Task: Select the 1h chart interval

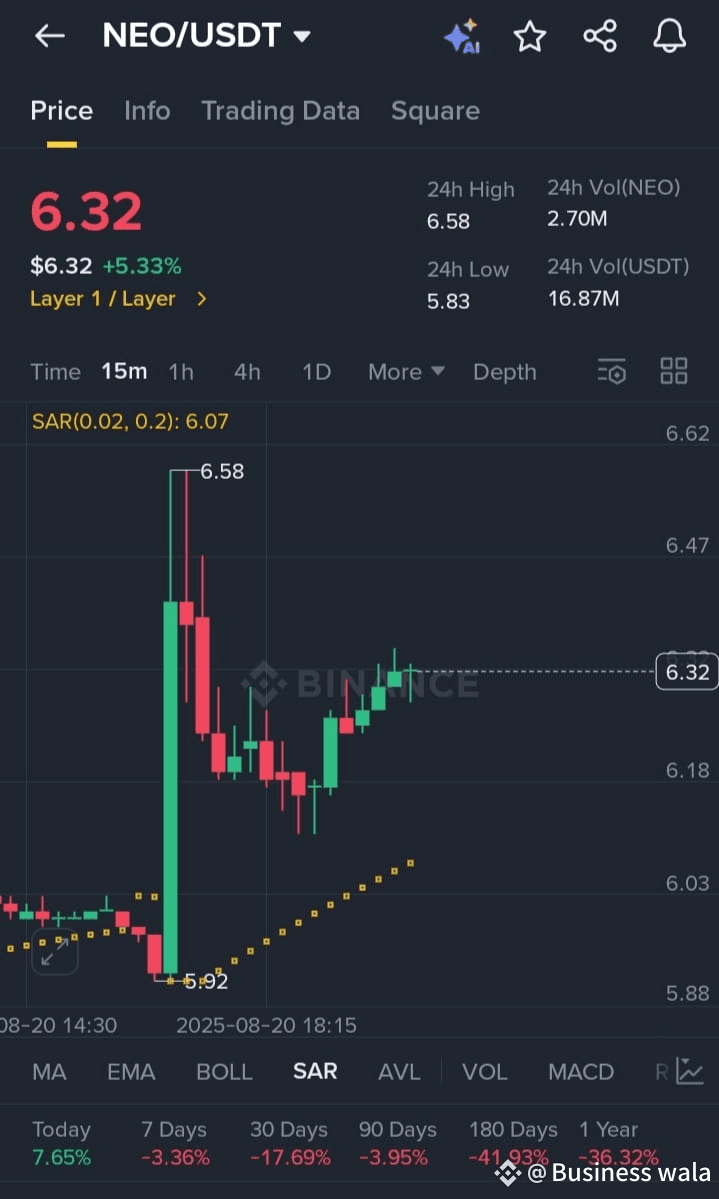Action: (181, 372)
